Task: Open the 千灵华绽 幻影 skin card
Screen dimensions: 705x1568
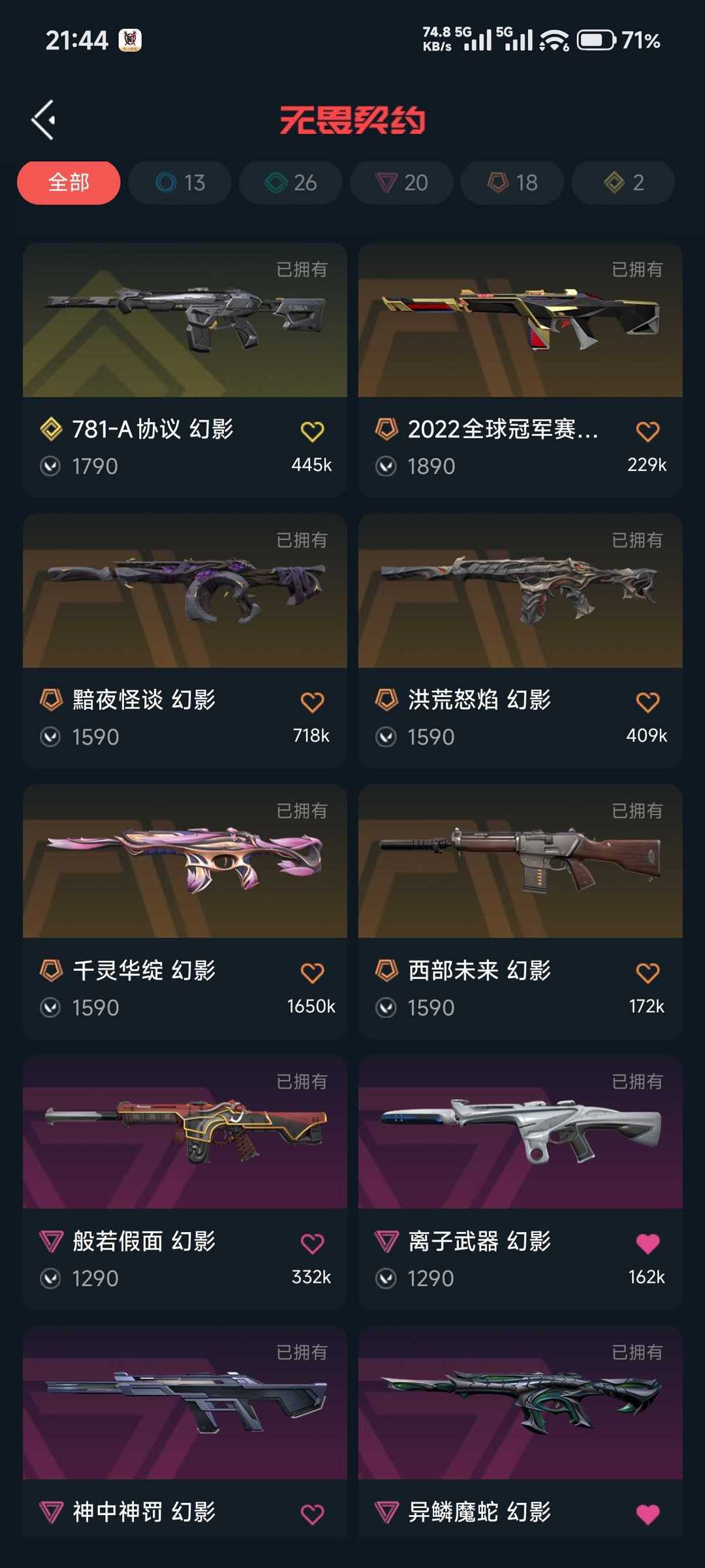Action: 185,912
